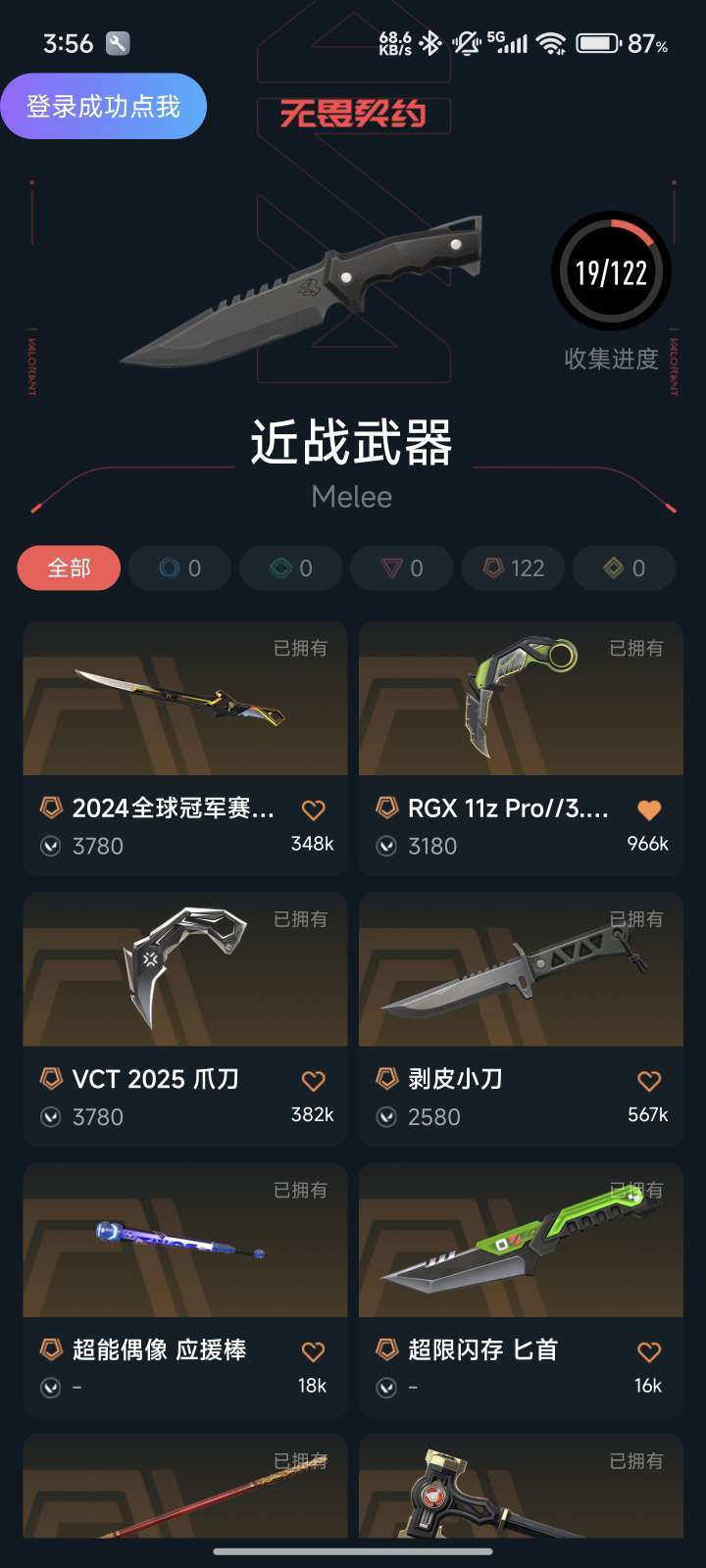
Task: Select the yellow diamond tier filter
Action: [x=625, y=568]
